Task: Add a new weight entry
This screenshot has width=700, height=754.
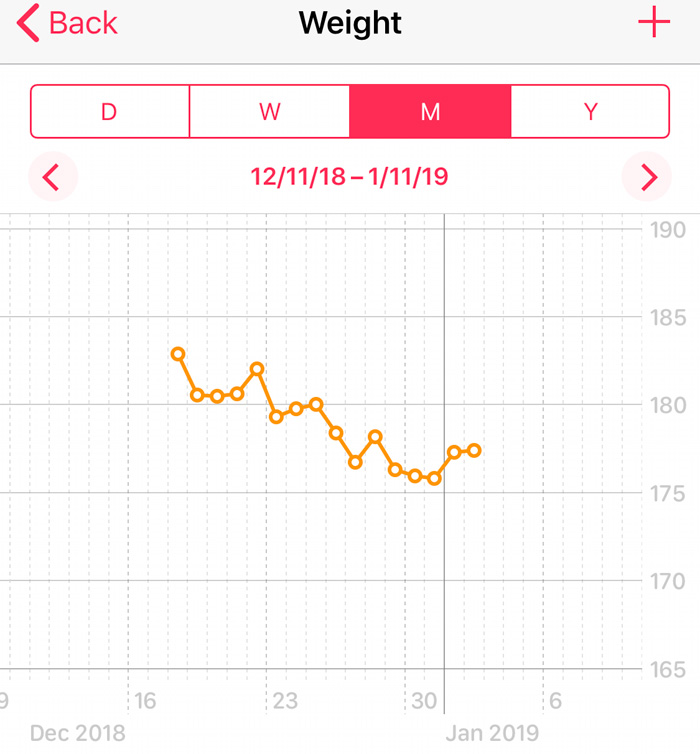Action: coord(653,22)
